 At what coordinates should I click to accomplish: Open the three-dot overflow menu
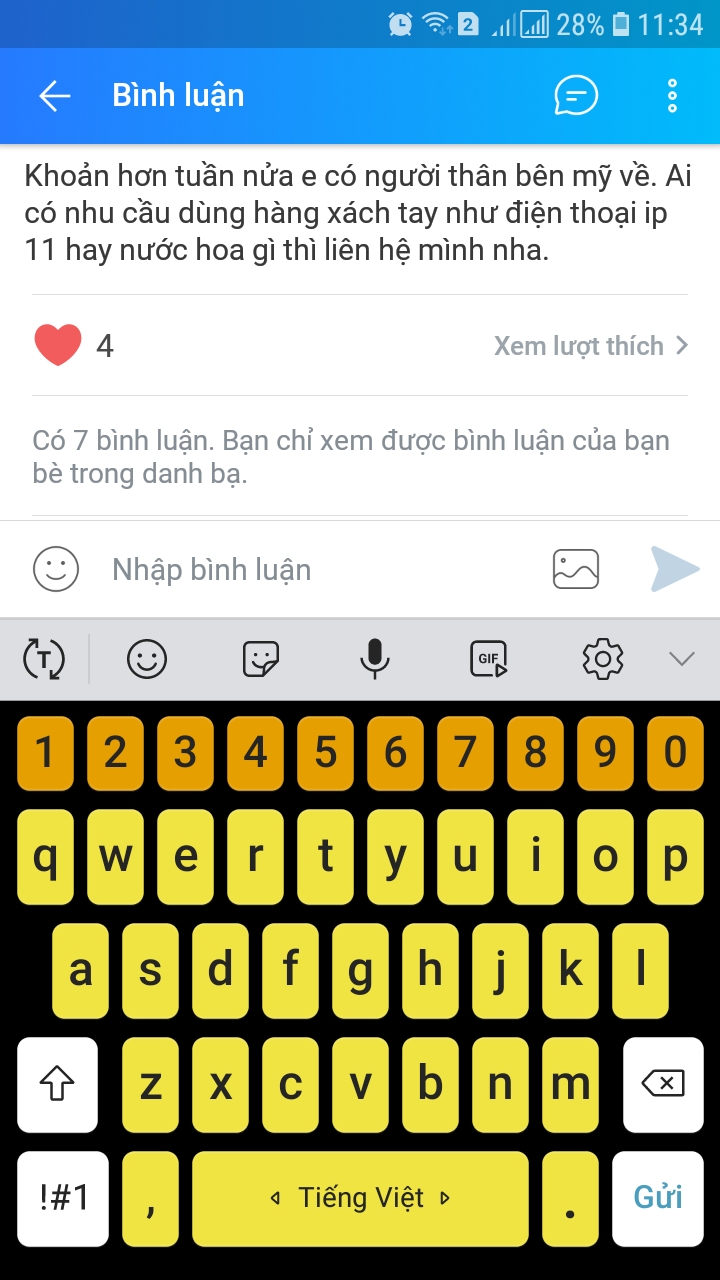click(x=672, y=96)
